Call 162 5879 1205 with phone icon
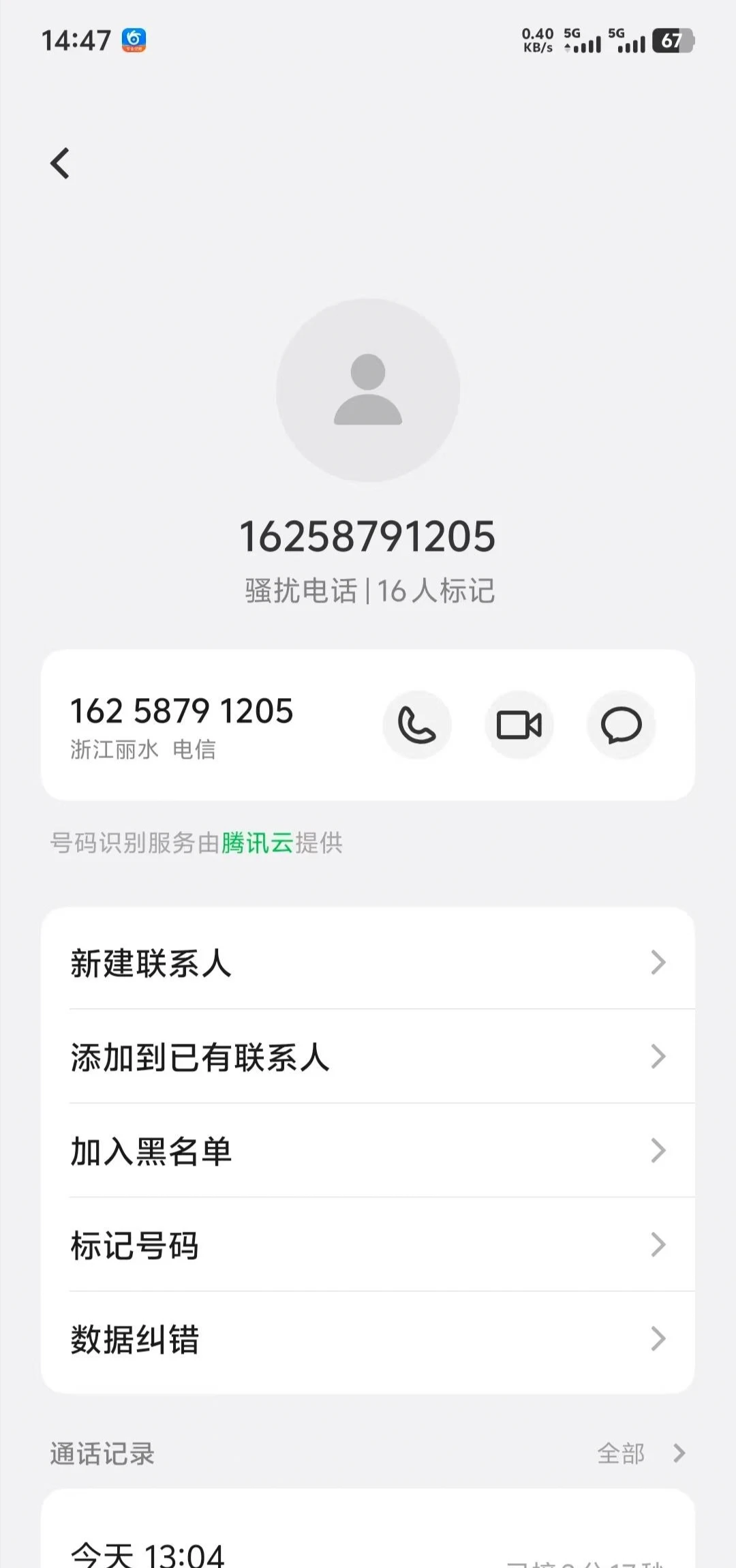736x1568 pixels. pyautogui.click(x=416, y=725)
